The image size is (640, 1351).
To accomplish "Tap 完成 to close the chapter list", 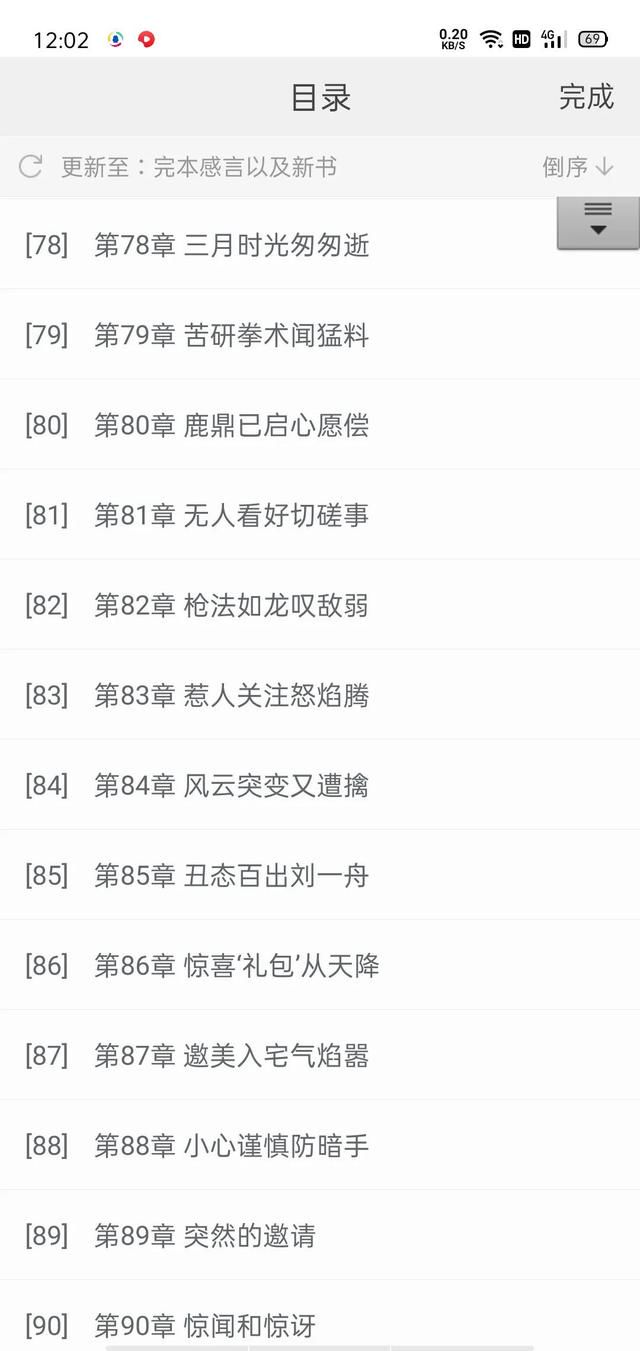I will tap(586, 97).
